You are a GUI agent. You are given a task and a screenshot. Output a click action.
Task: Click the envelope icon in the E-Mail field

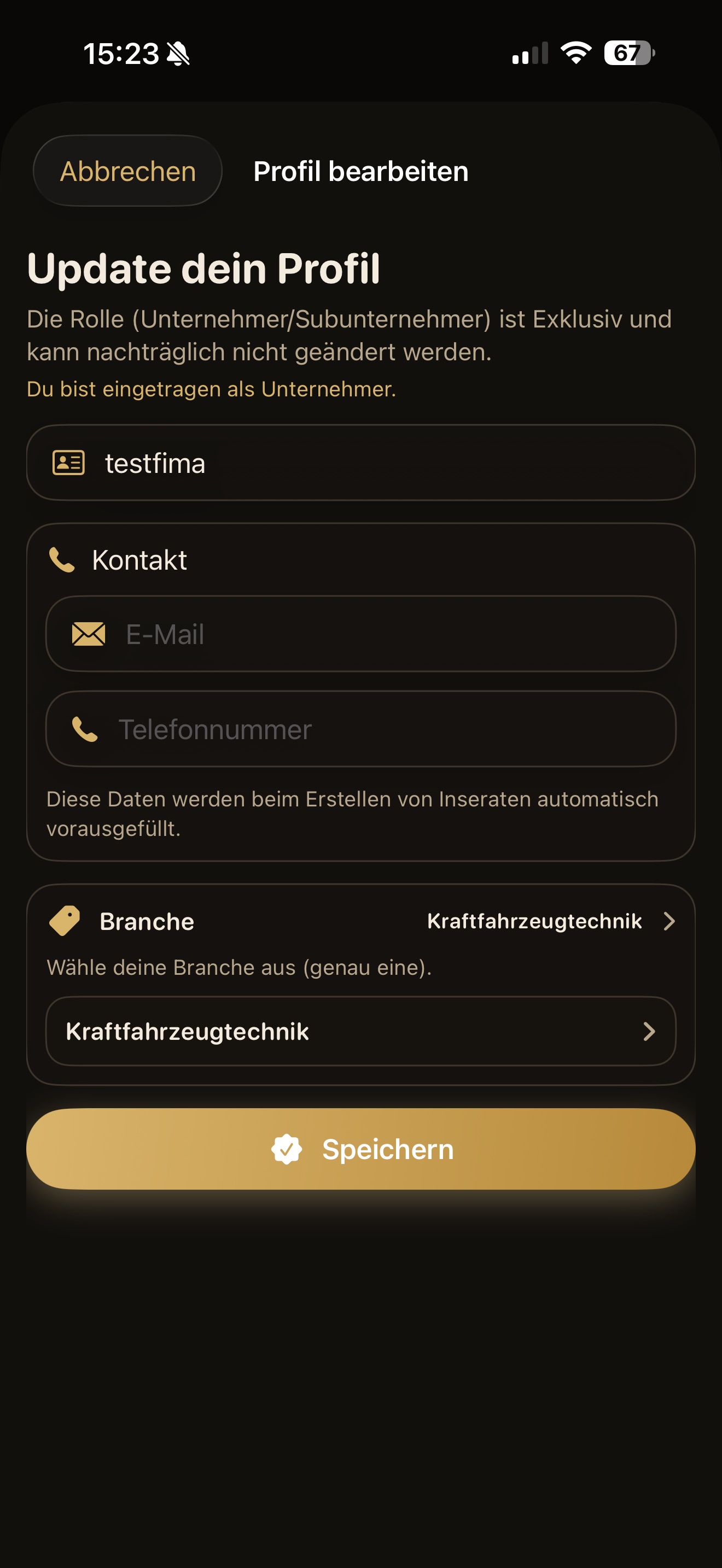(89, 635)
